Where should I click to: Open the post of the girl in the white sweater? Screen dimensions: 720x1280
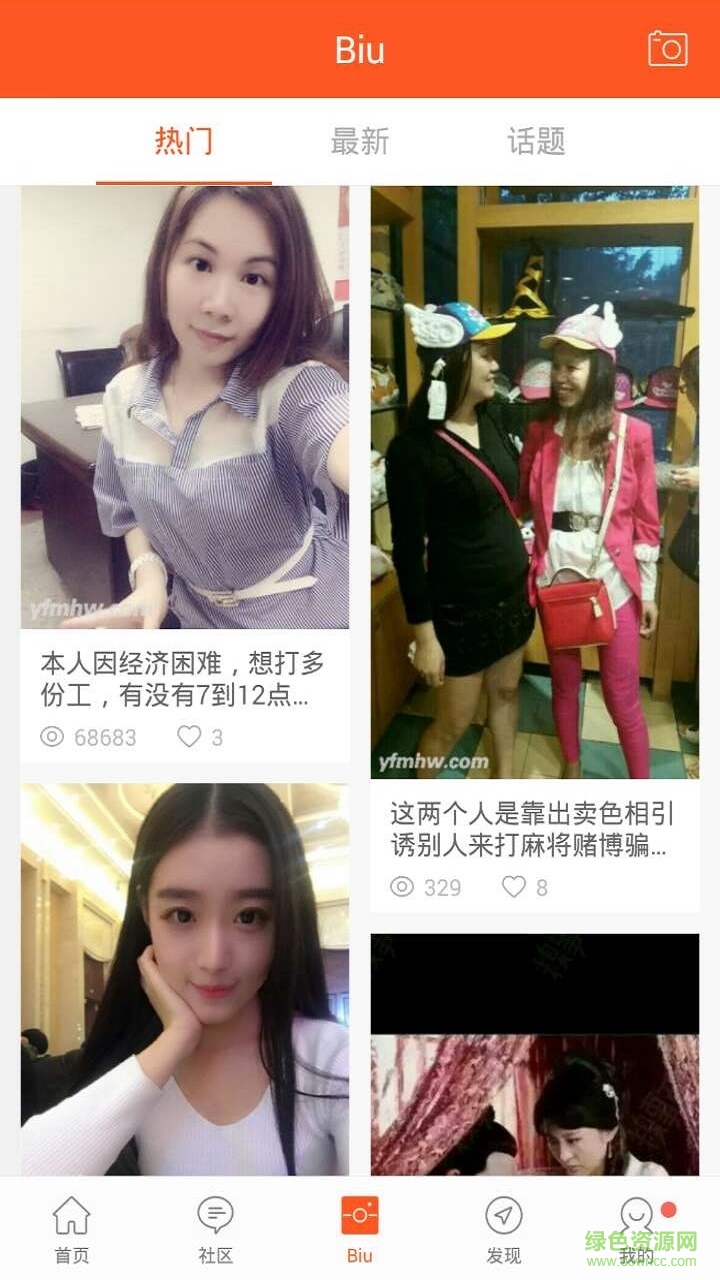click(x=185, y=978)
